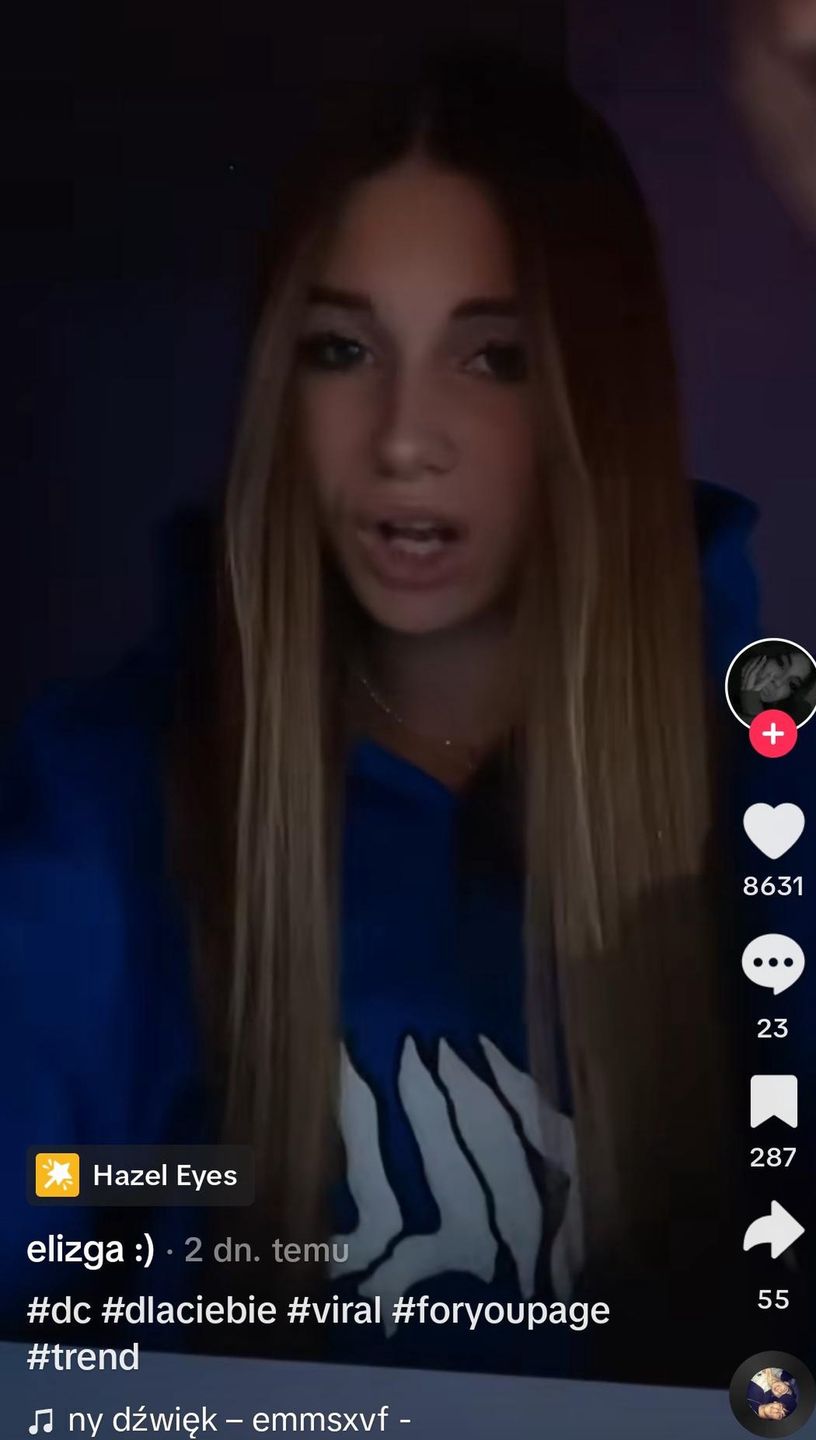Open the creator's profile picture

[x=770, y=684]
